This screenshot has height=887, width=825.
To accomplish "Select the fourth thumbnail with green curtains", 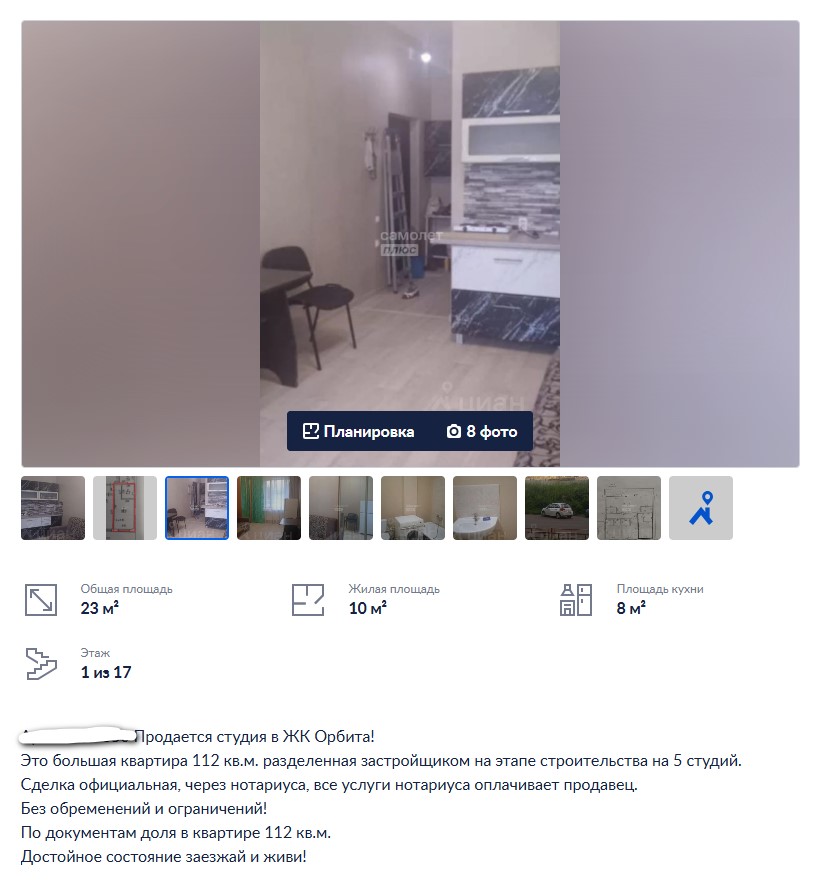I will 269,508.
